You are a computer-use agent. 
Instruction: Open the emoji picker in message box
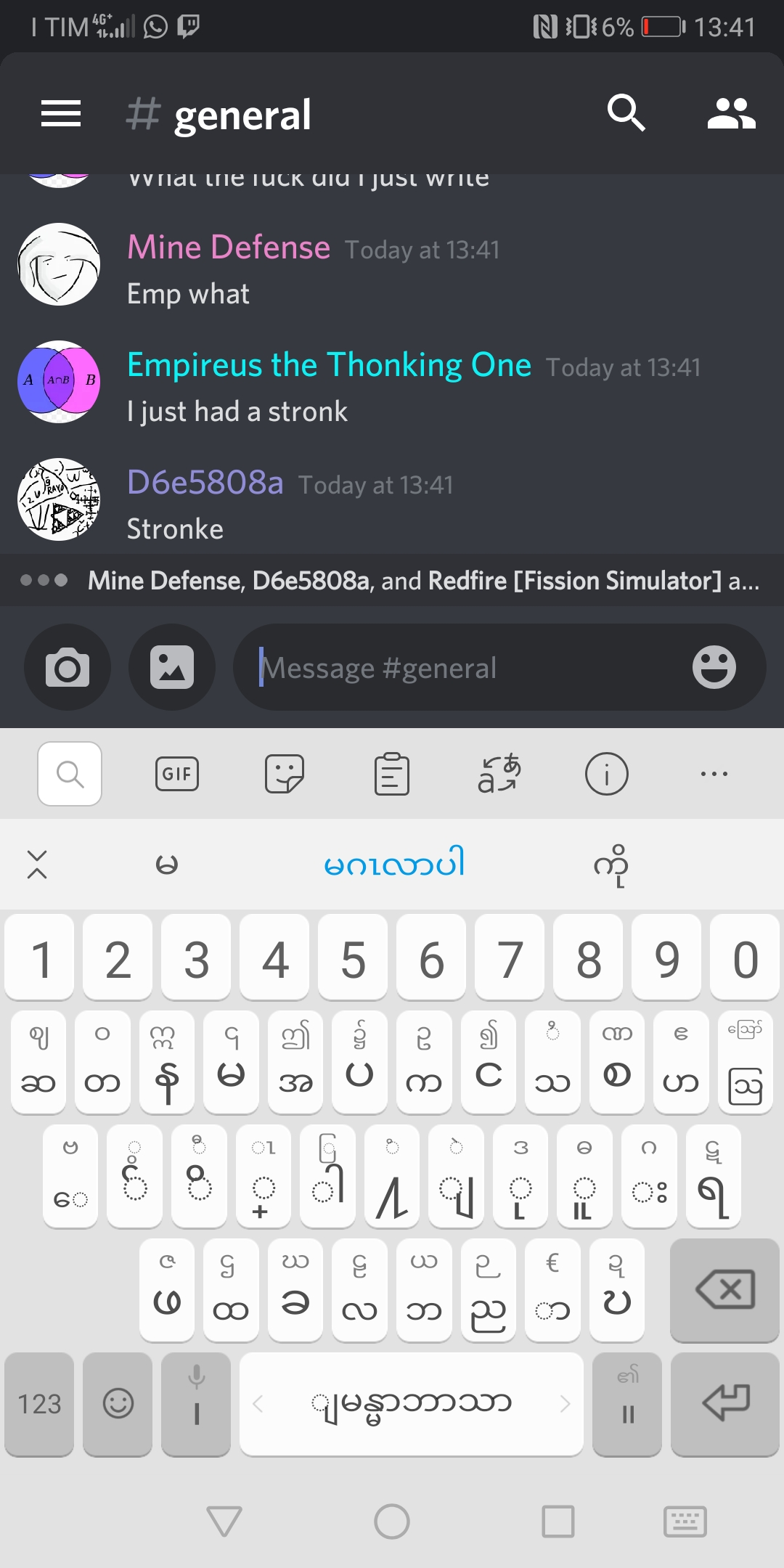tap(714, 667)
